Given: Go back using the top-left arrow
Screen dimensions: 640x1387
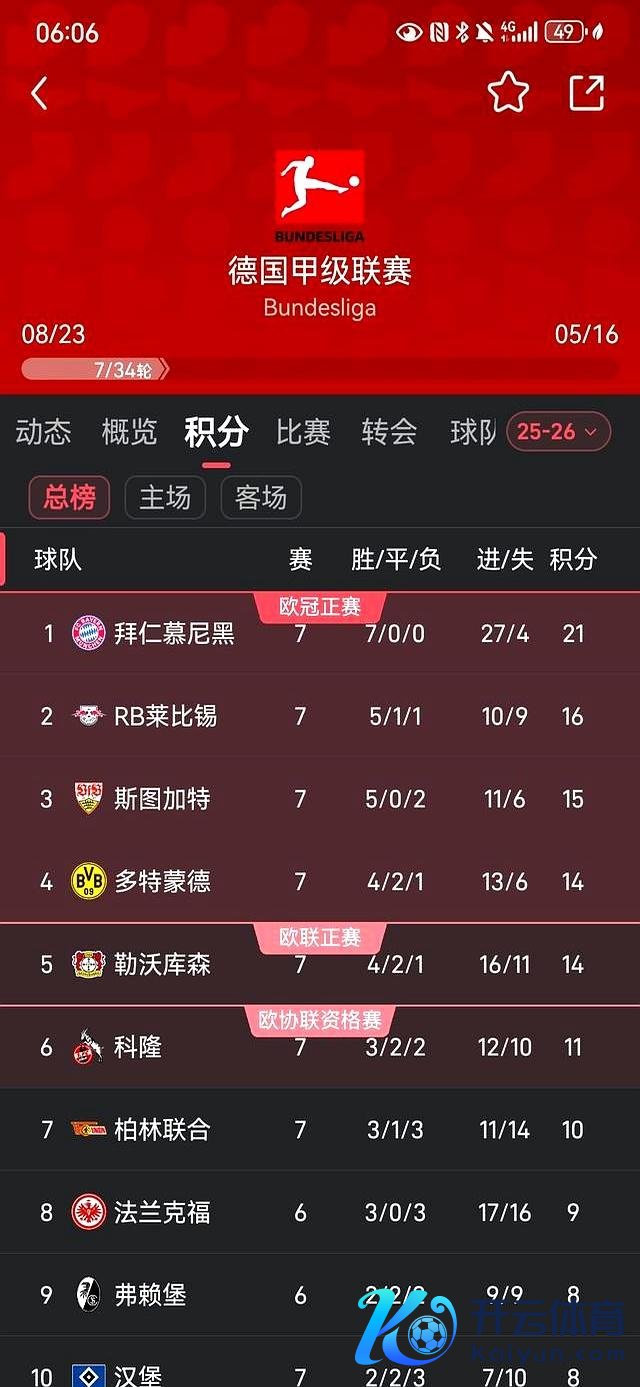Looking at the screenshot, I should pos(40,94).
